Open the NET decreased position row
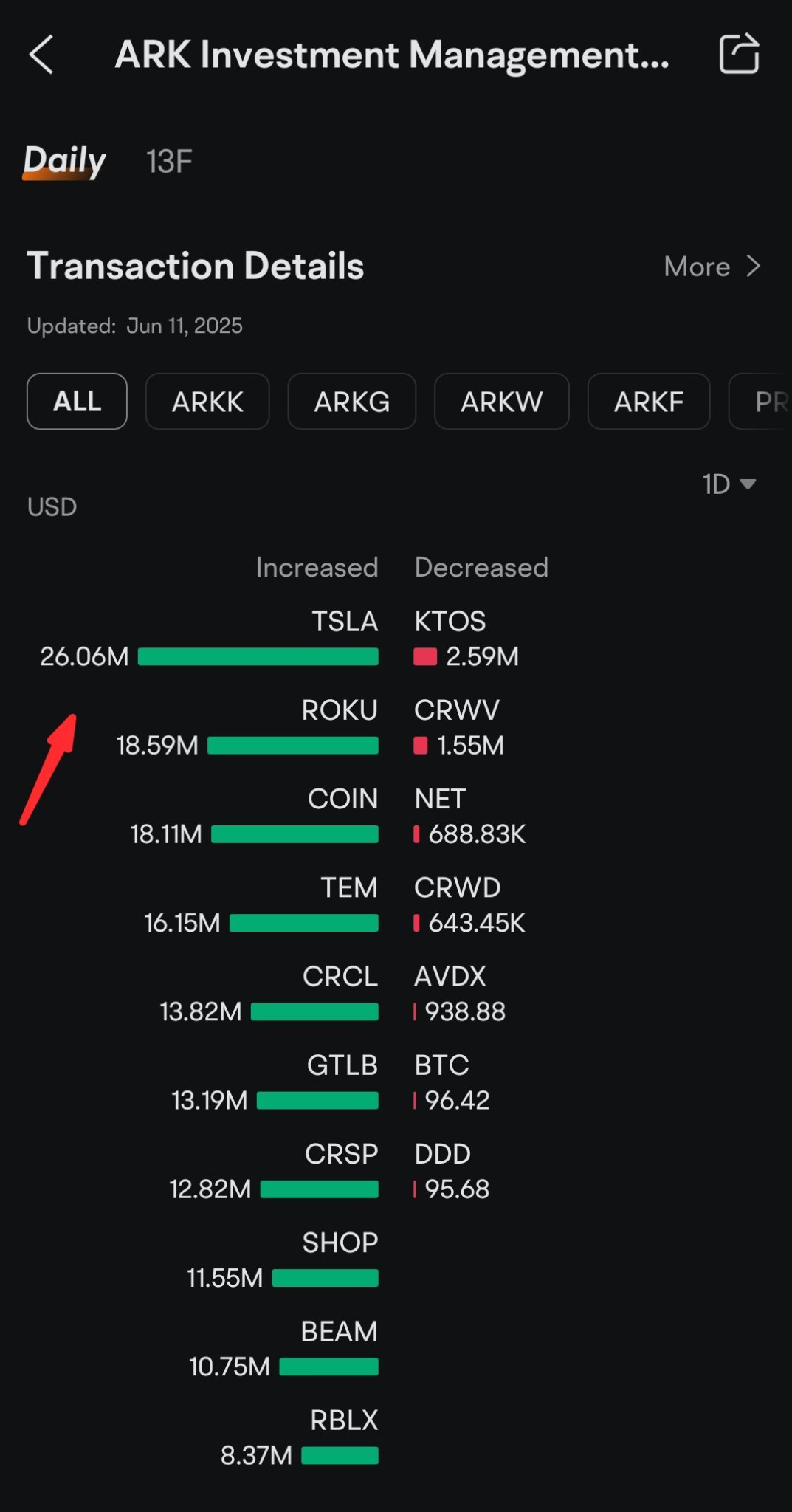This screenshot has height=1512, width=792. pyautogui.click(x=470, y=817)
